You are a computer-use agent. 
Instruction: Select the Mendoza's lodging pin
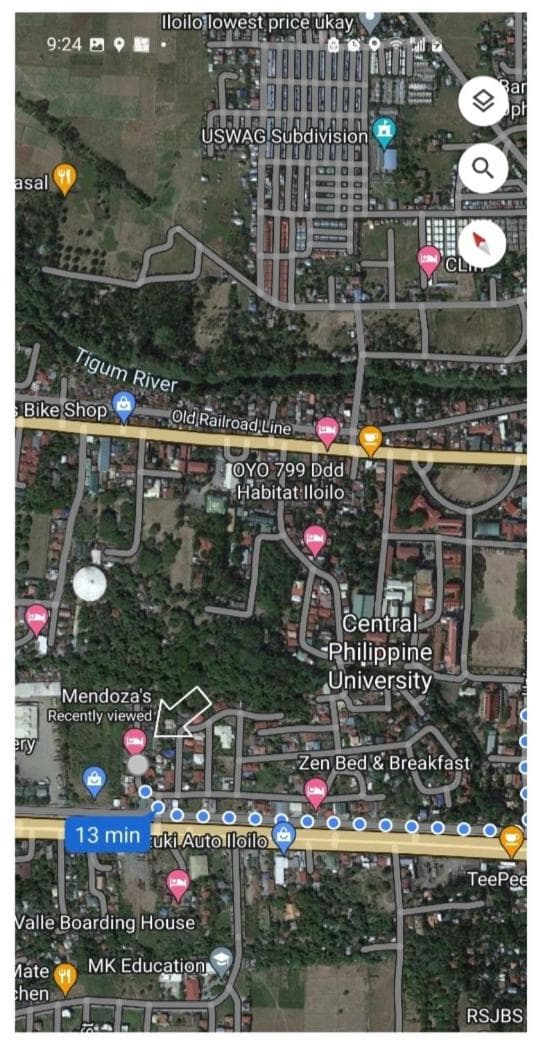pyautogui.click(x=135, y=742)
